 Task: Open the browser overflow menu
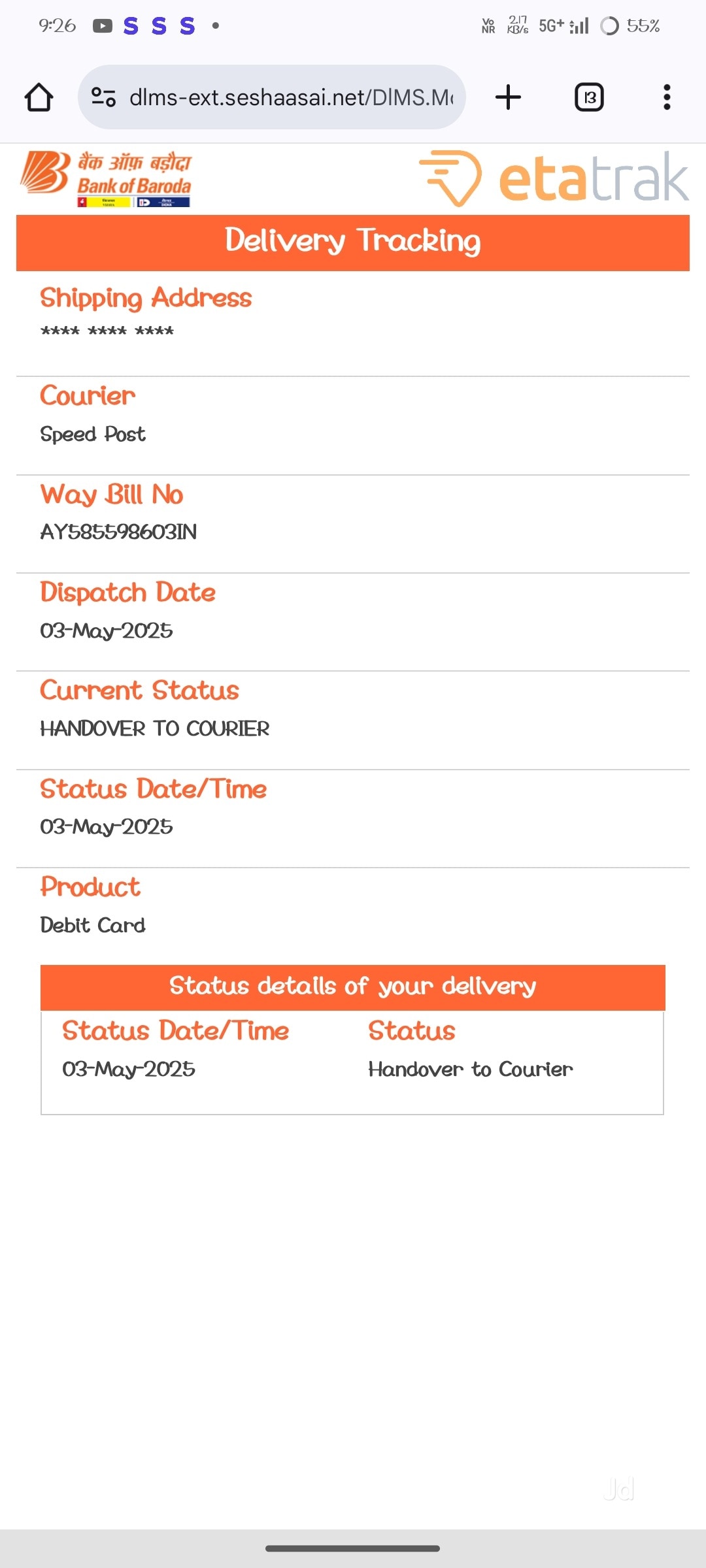[x=666, y=97]
